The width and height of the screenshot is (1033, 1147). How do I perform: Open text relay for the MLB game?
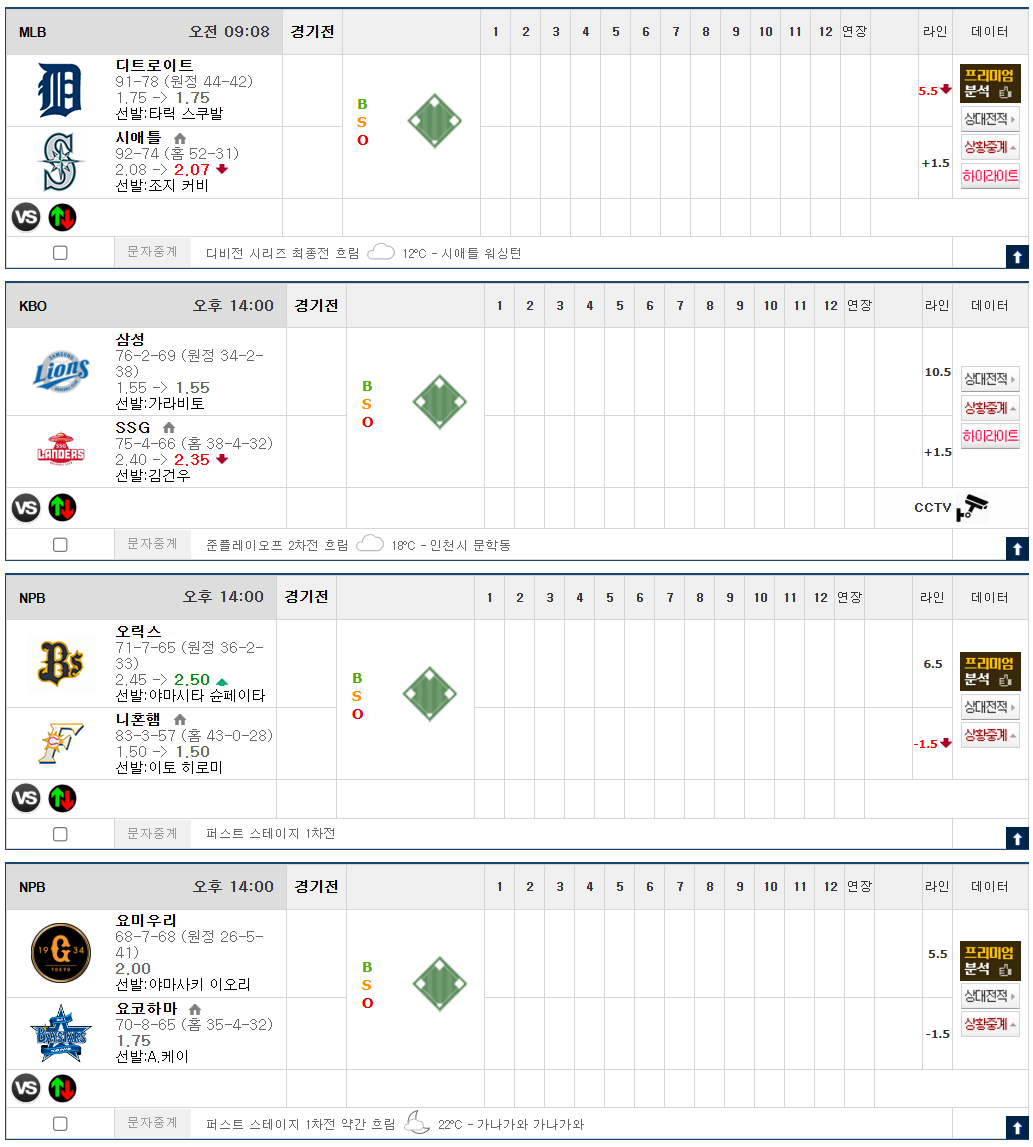coord(152,252)
